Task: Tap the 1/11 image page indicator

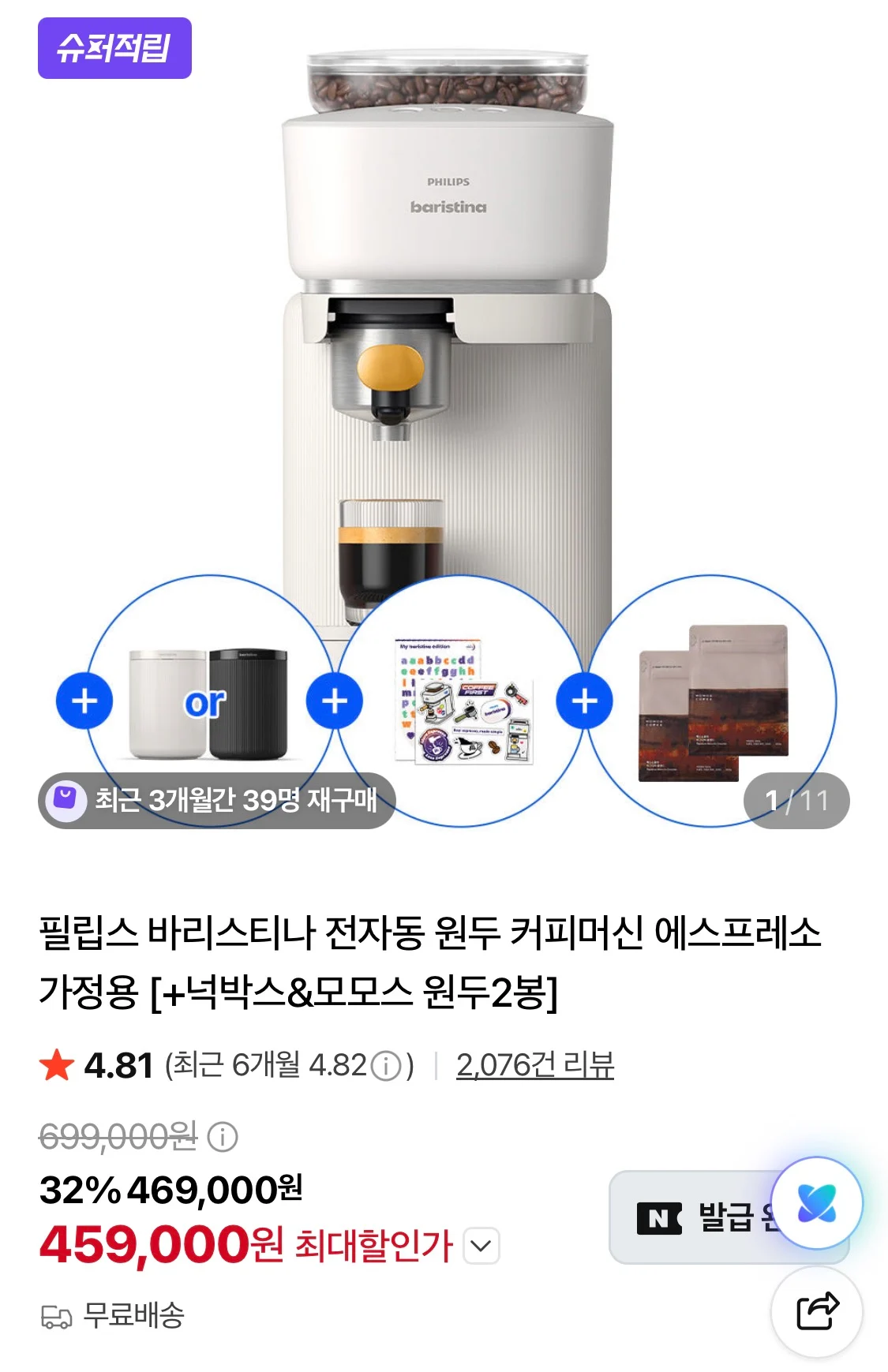Action: (x=796, y=801)
